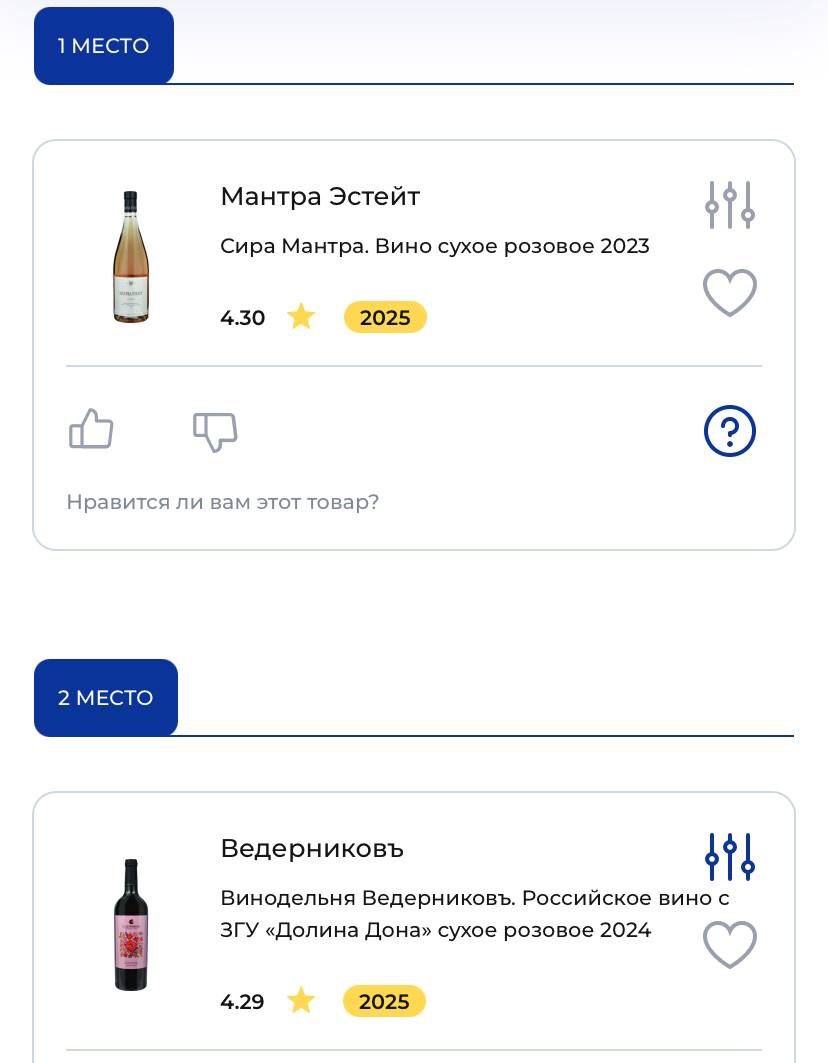The width and height of the screenshot is (828, 1063).
Task: Open the question mark help icon
Action: point(729,431)
